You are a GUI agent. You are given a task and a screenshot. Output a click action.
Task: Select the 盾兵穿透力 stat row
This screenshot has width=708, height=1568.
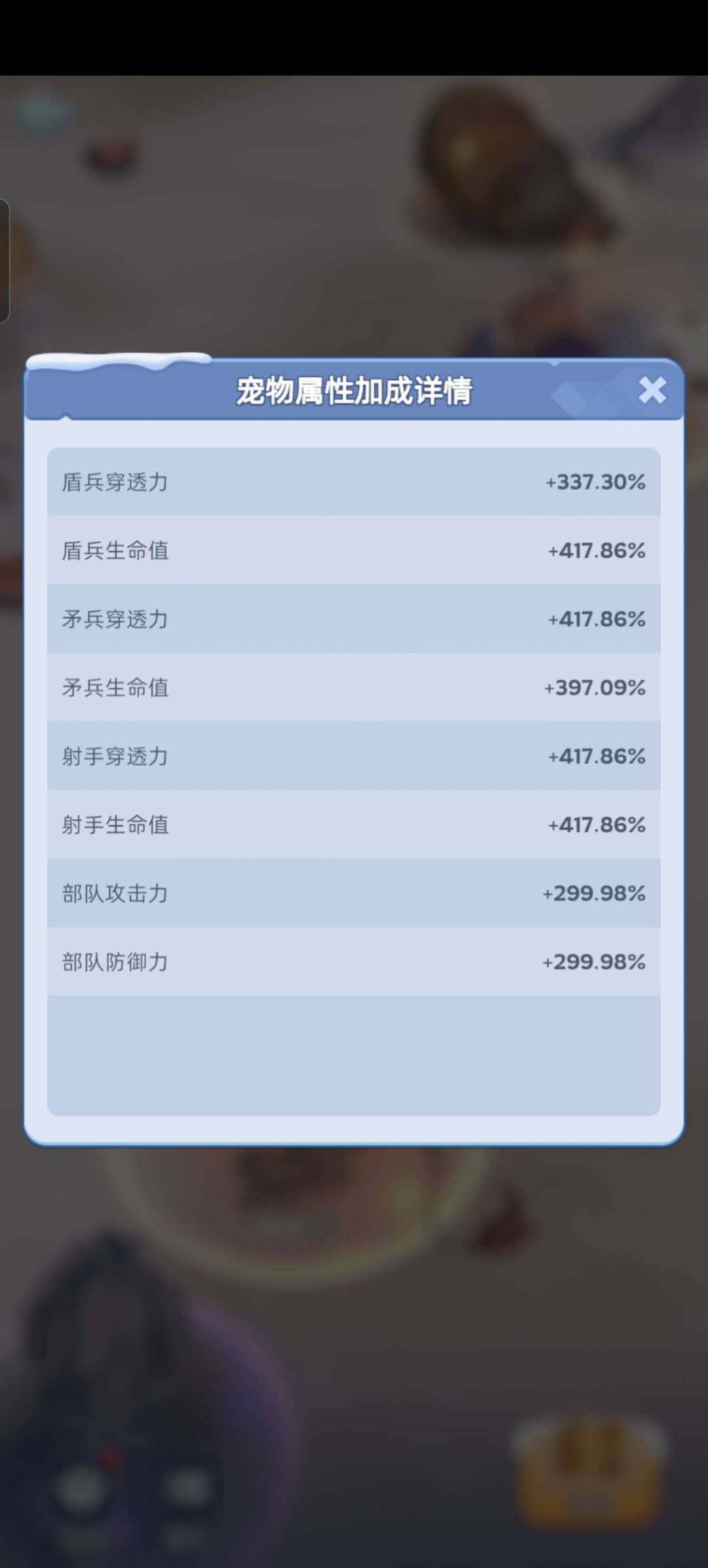pos(354,482)
